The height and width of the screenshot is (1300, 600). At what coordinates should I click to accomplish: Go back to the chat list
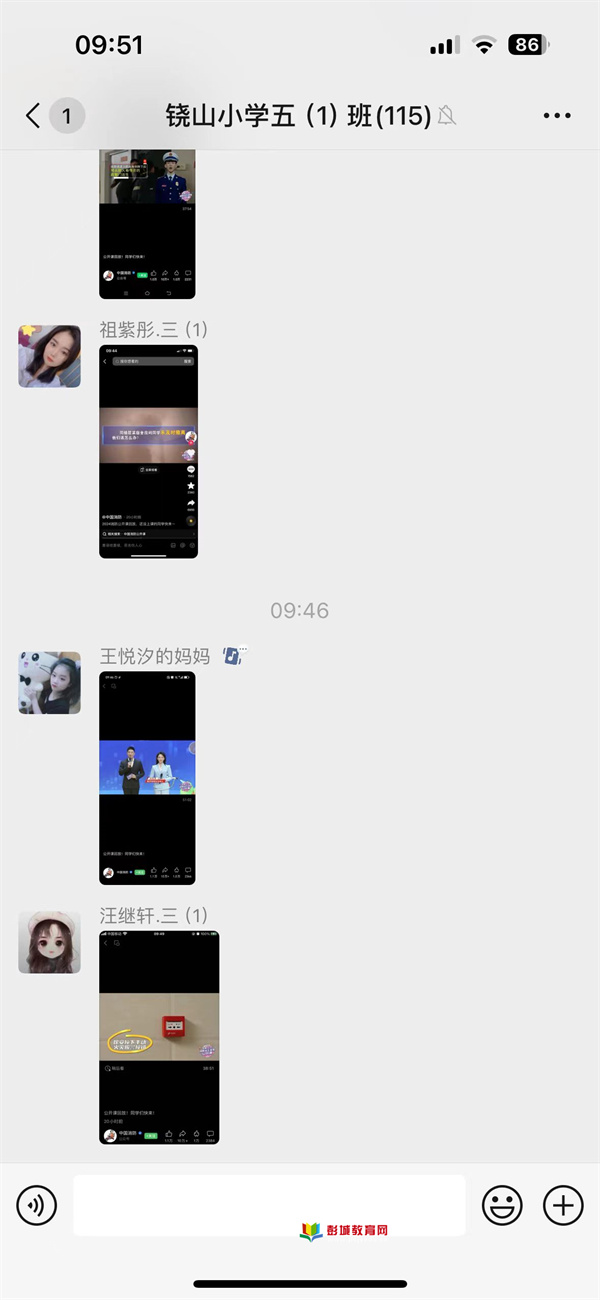tap(34, 116)
